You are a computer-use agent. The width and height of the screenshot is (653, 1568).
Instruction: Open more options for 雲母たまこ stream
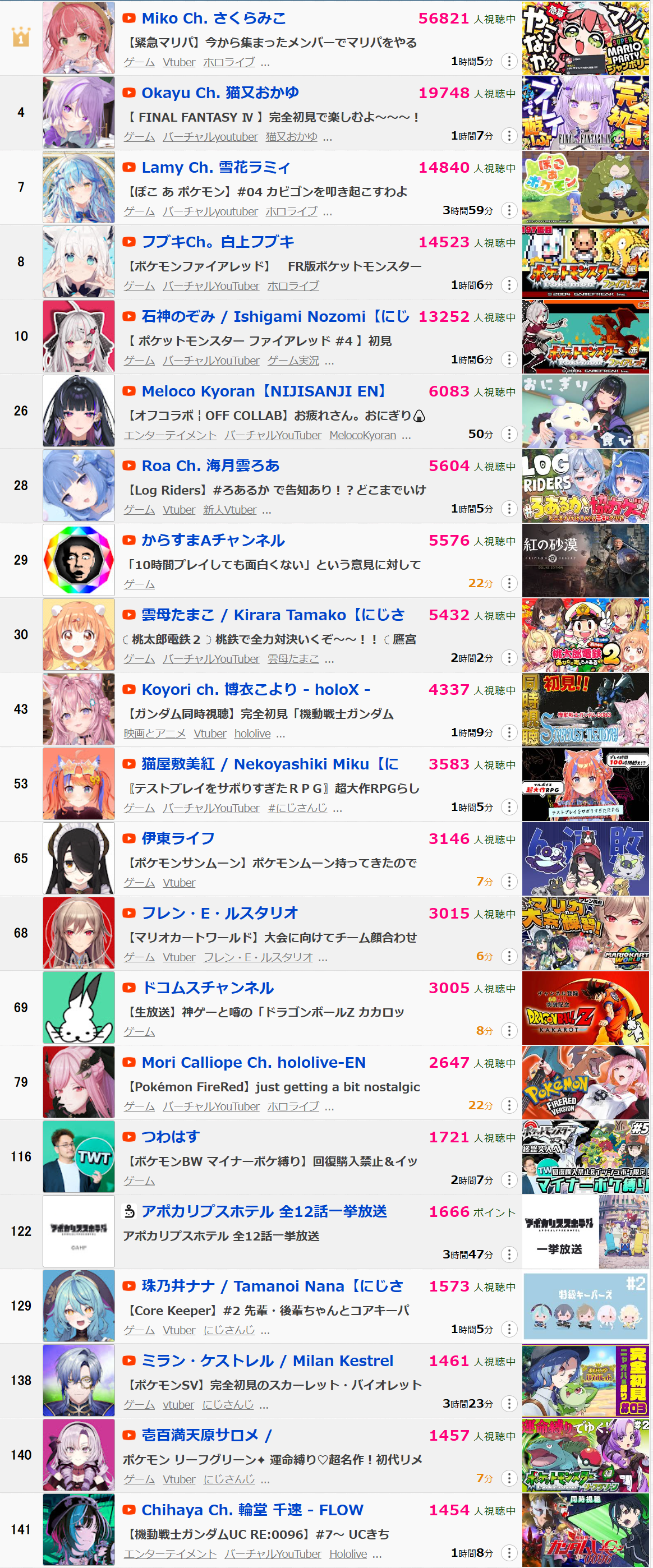[x=509, y=658]
